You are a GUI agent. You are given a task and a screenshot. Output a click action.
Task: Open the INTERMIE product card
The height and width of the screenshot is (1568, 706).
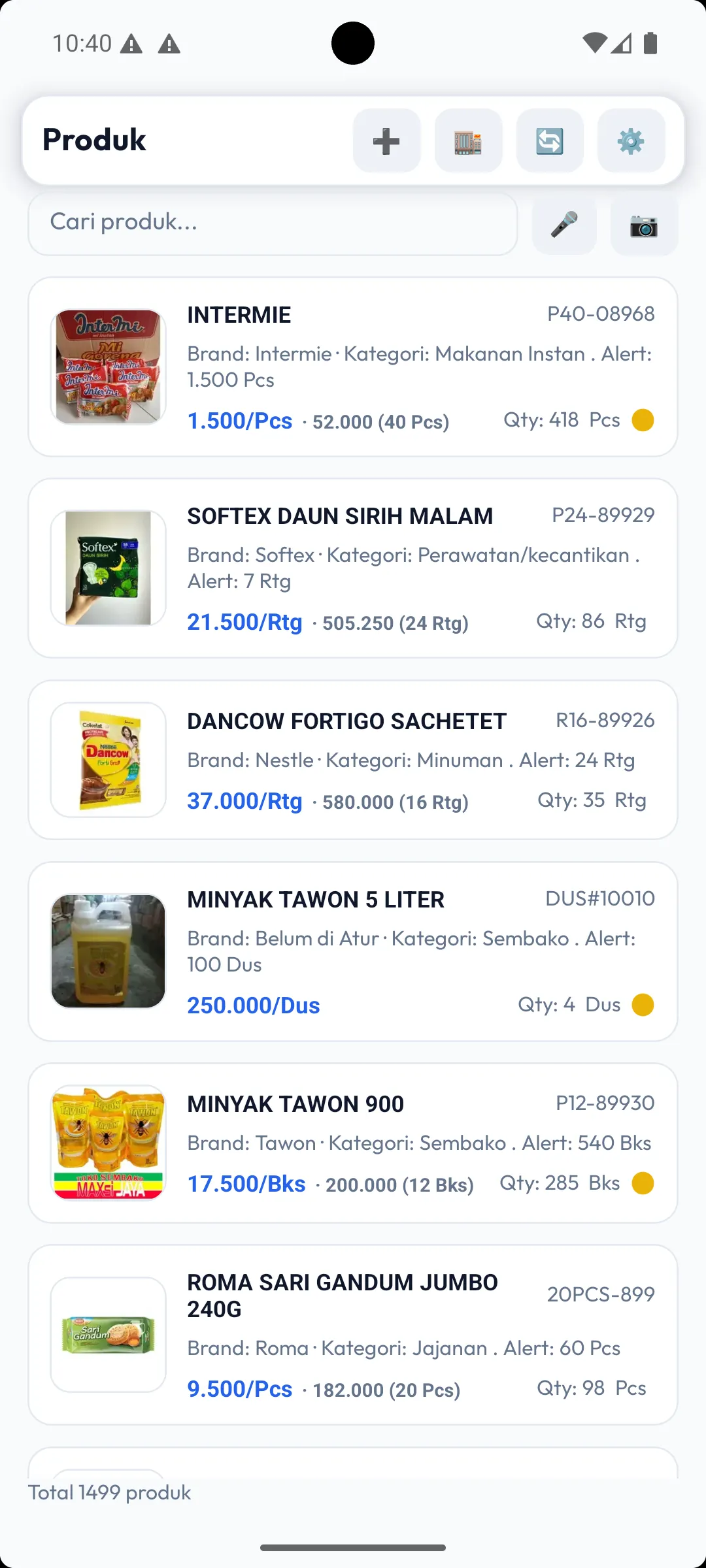(353, 367)
